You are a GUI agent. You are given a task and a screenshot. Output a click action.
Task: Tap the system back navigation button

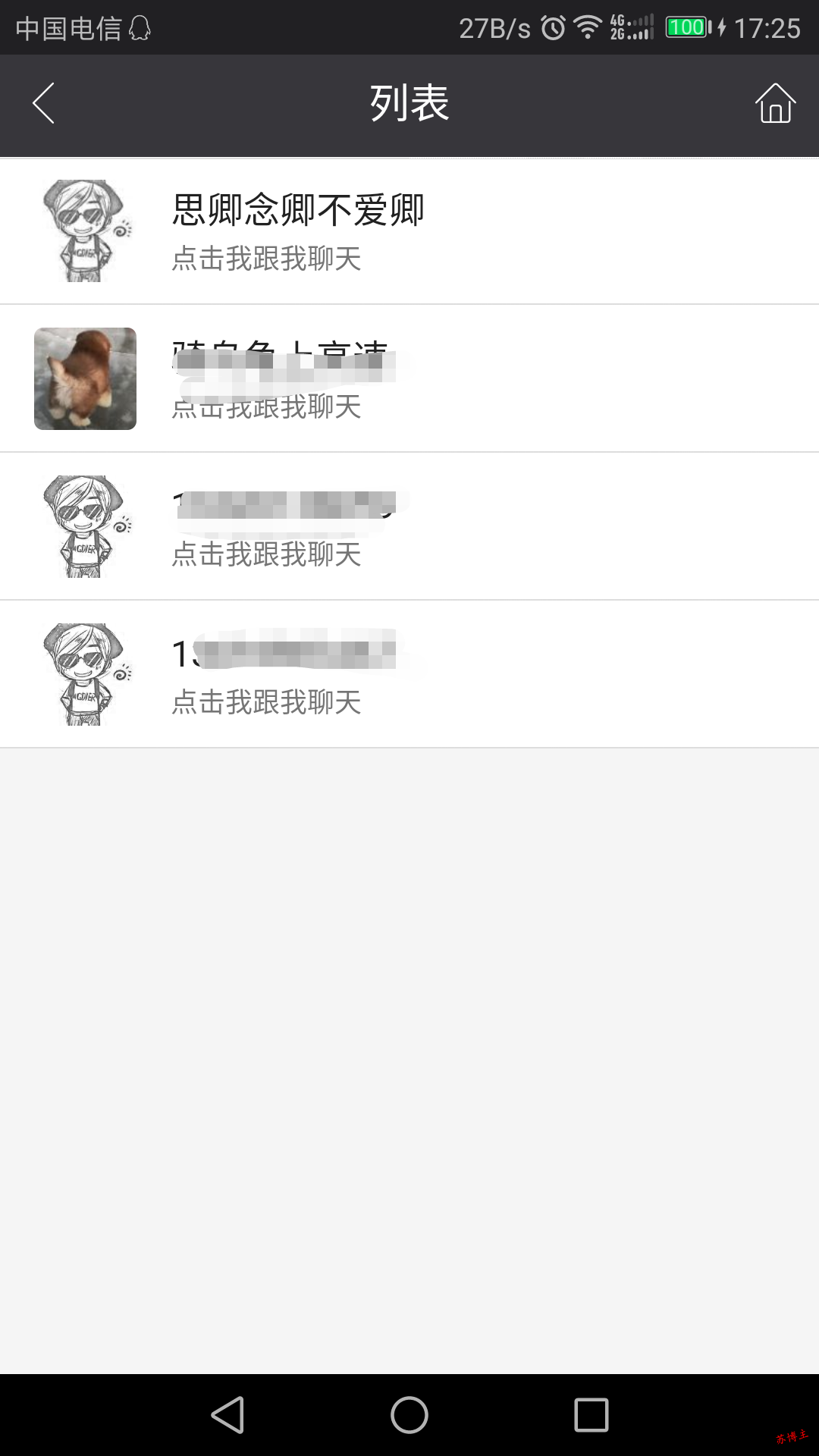coord(227,1415)
